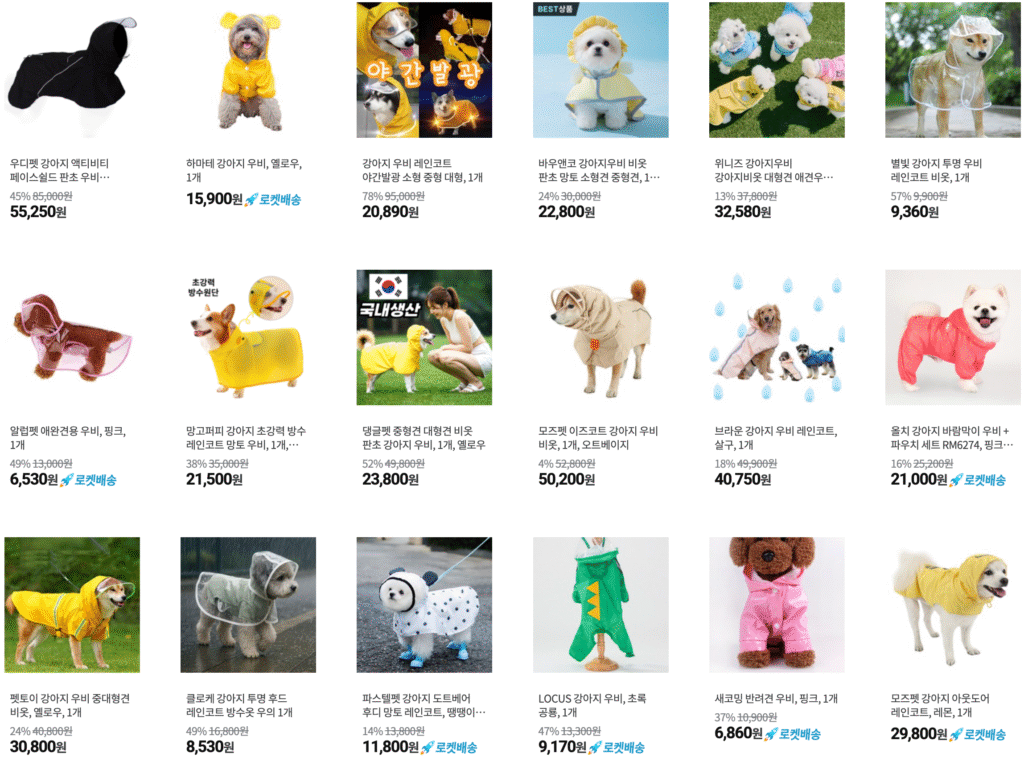Open the 바우앤코 강아지우비 비옷 판초 product

click(600, 70)
